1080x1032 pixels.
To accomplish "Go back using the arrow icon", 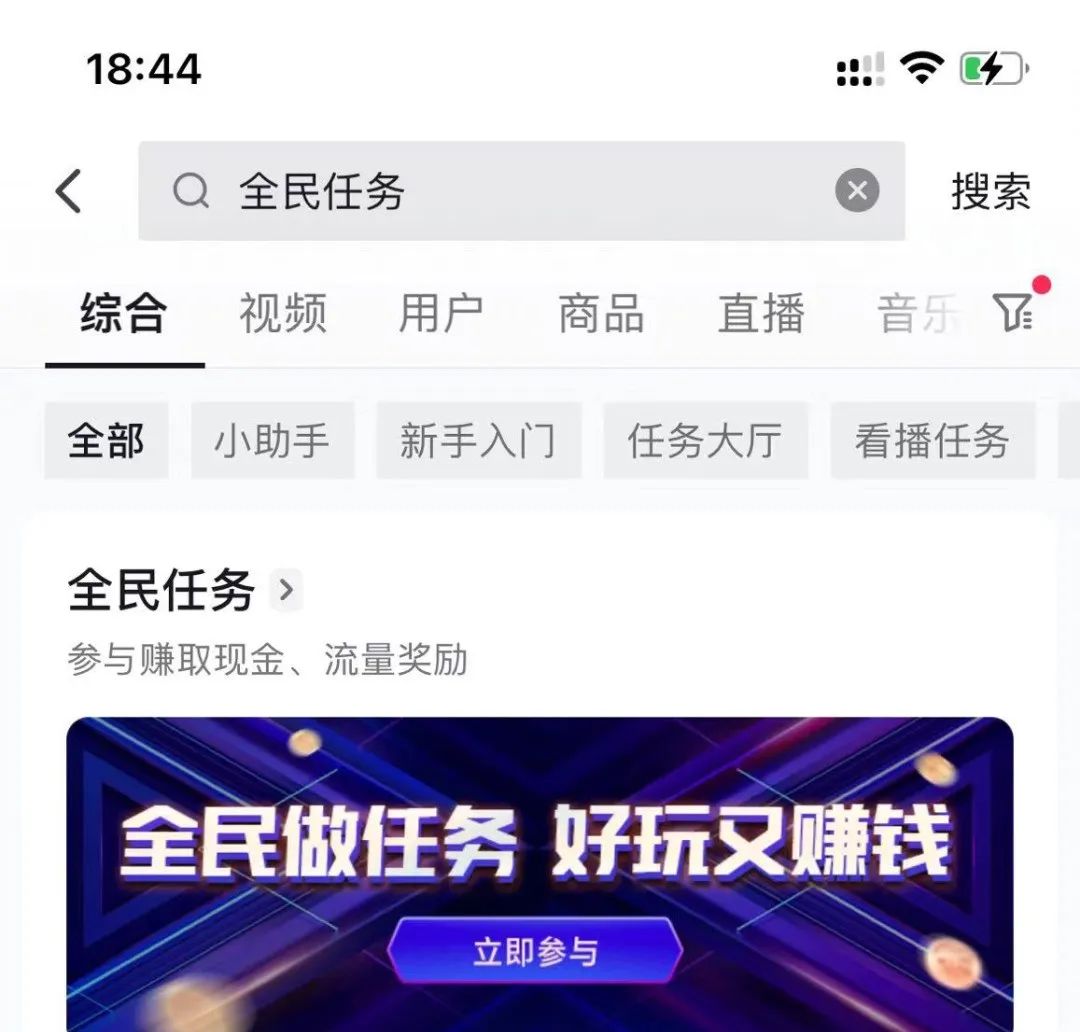I will click(68, 191).
